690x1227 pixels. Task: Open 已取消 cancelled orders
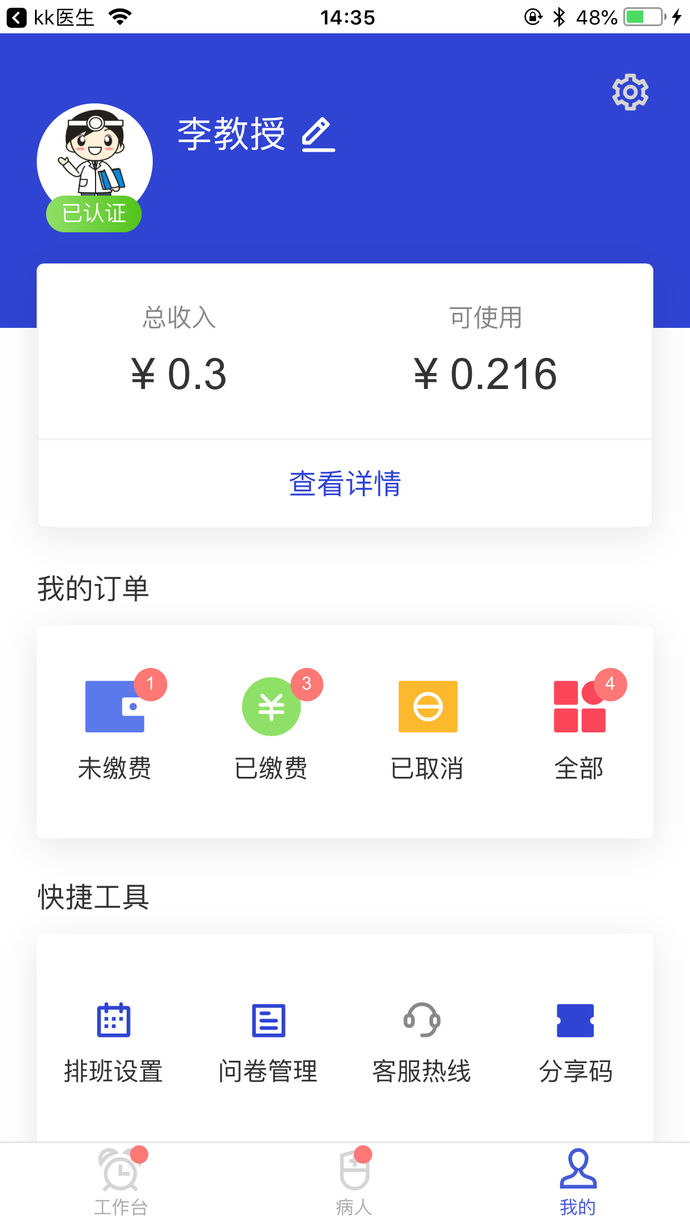(x=427, y=727)
